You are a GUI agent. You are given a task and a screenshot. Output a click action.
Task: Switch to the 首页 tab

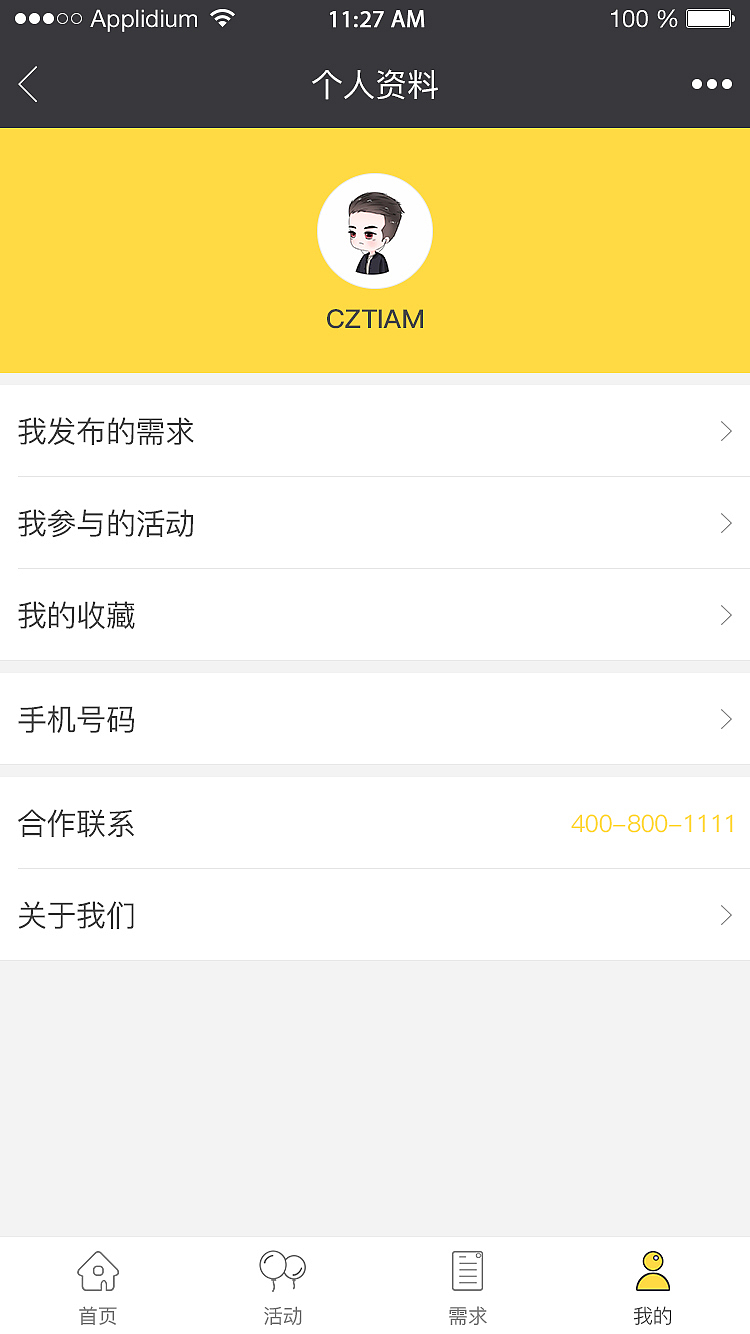(x=97, y=1285)
